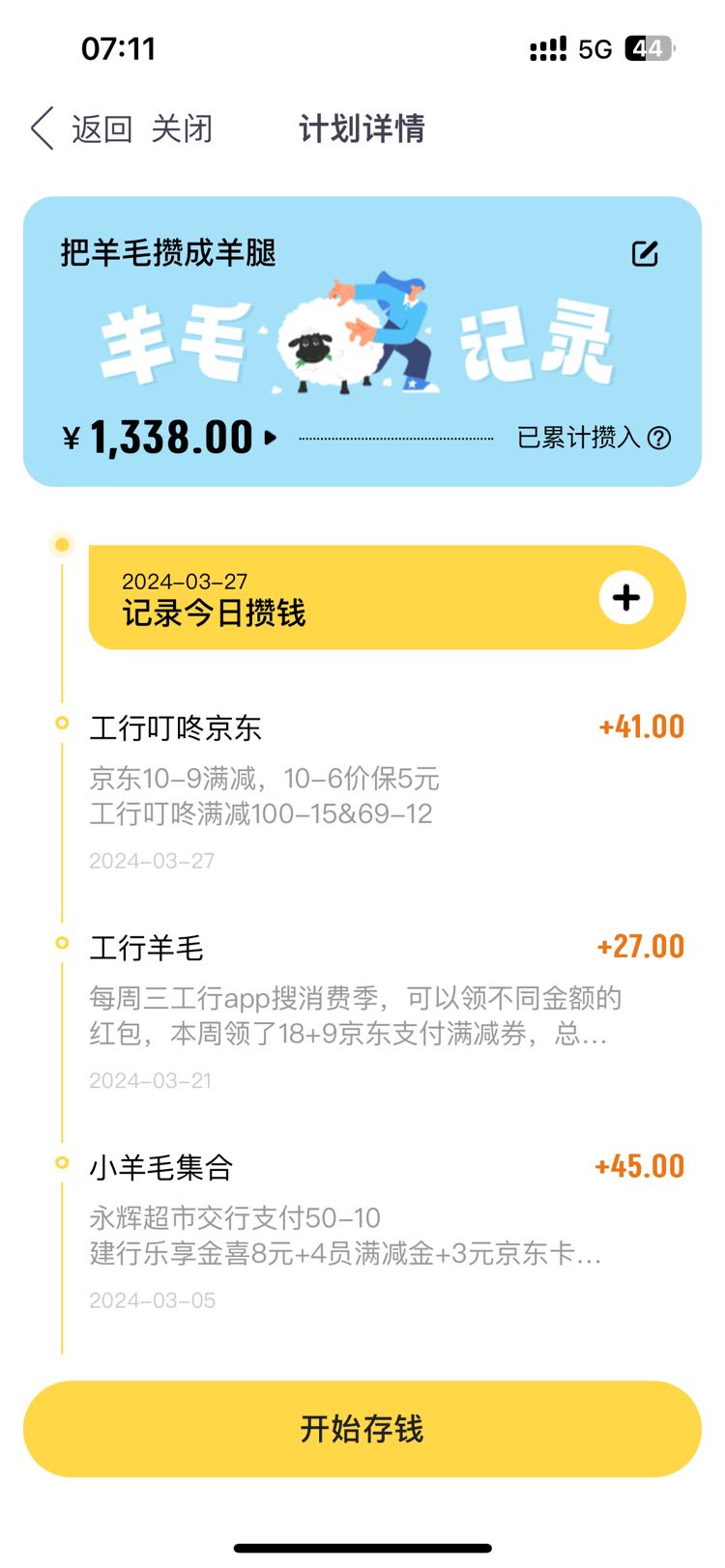Go back using 返回 arrow
Image resolution: width=725 pixels, height=1568 pixels.
point(43,128)
